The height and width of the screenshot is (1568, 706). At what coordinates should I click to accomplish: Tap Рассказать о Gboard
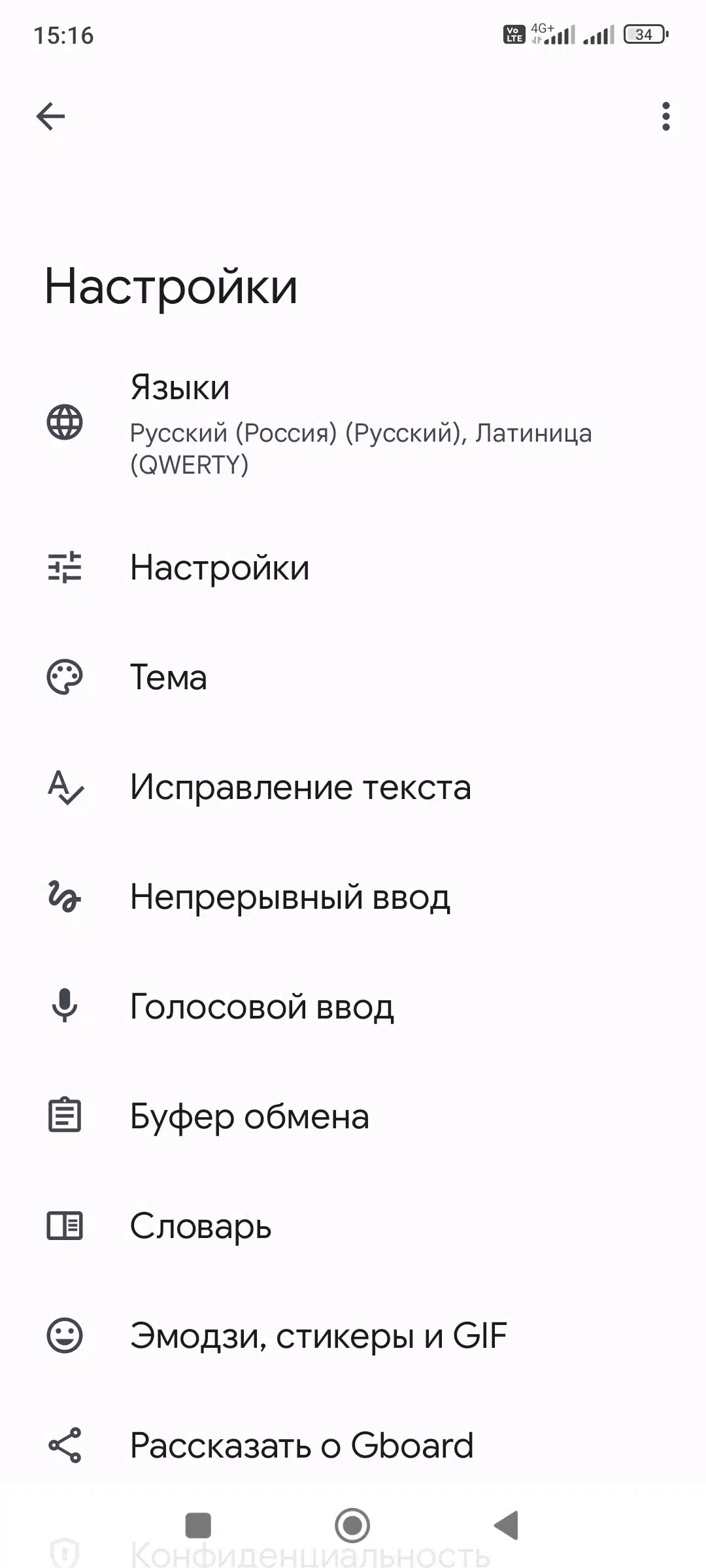point(353,1445)
